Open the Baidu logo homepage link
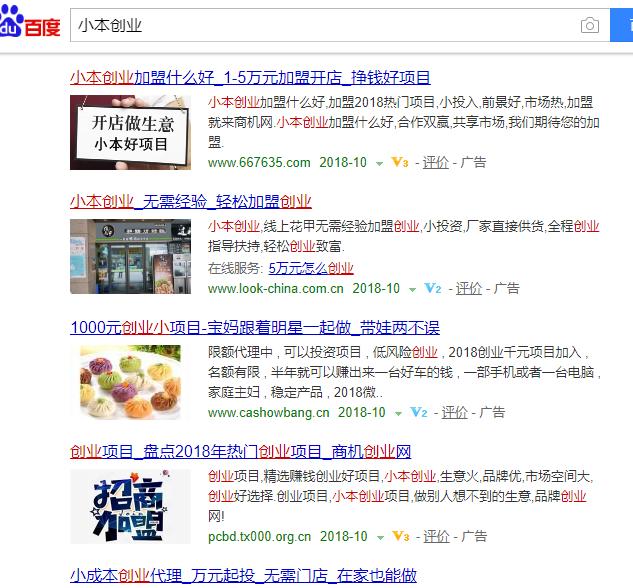Screen dimensions: 633x588 click(x=30, y=24)
